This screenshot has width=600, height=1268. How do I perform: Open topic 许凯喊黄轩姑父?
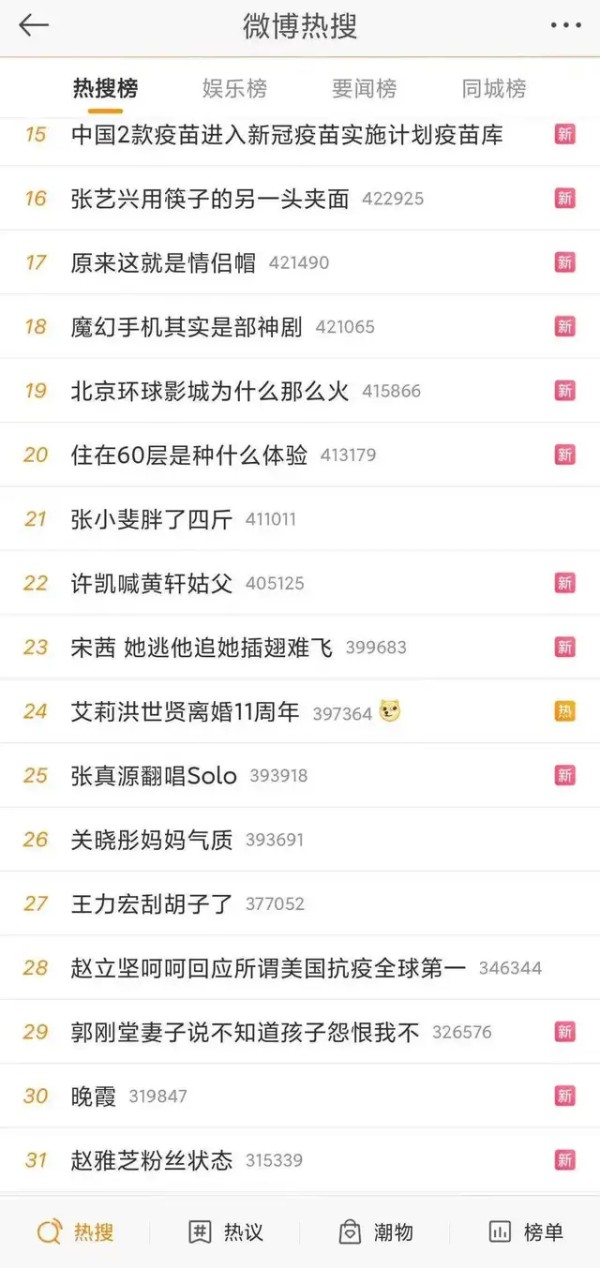pos(152,583)
